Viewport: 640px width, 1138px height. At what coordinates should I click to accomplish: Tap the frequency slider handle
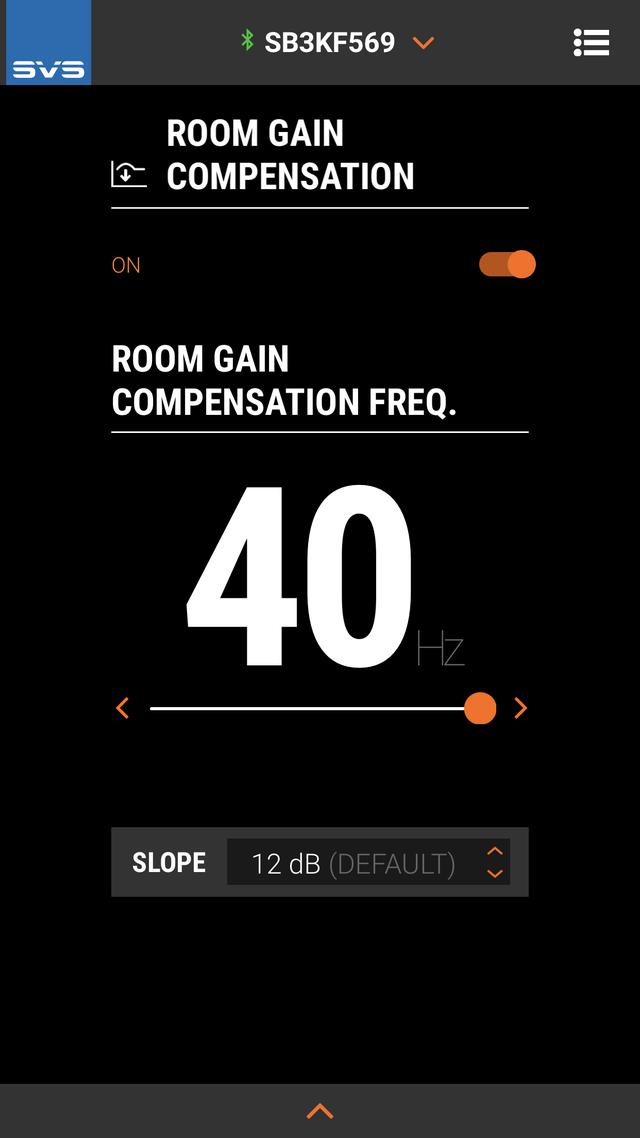point(480,709)
